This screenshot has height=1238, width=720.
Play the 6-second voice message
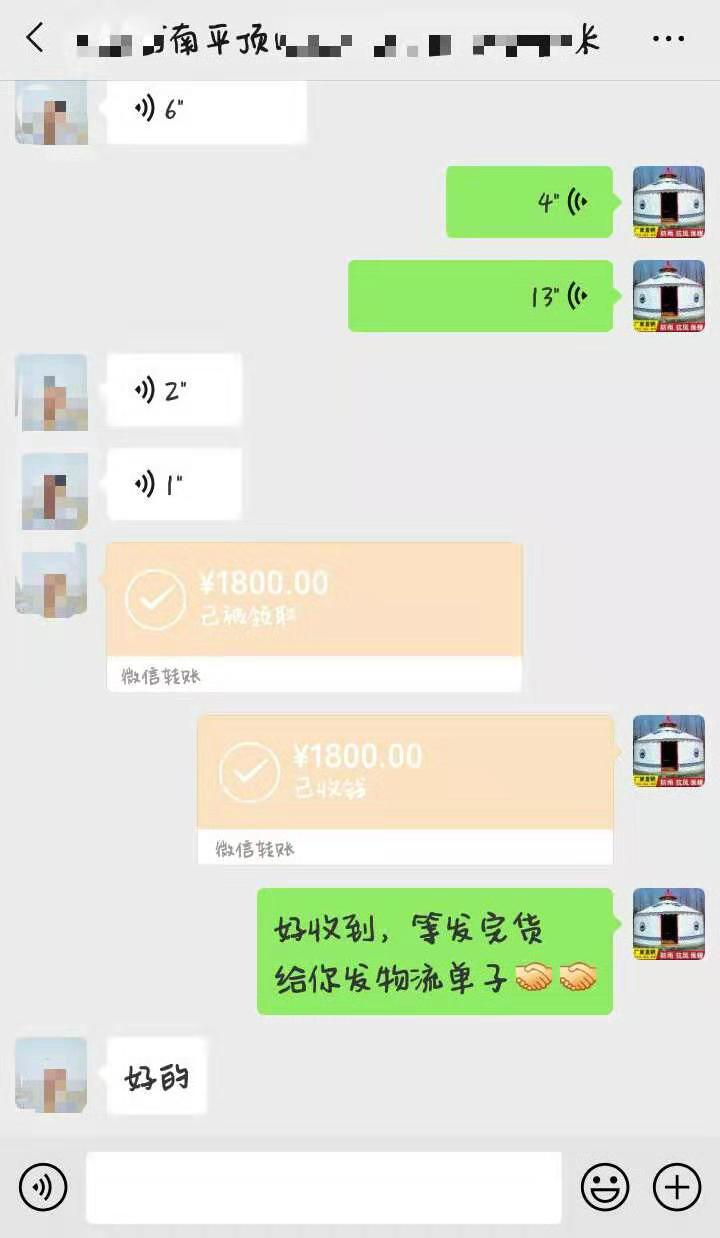[205, 109]
